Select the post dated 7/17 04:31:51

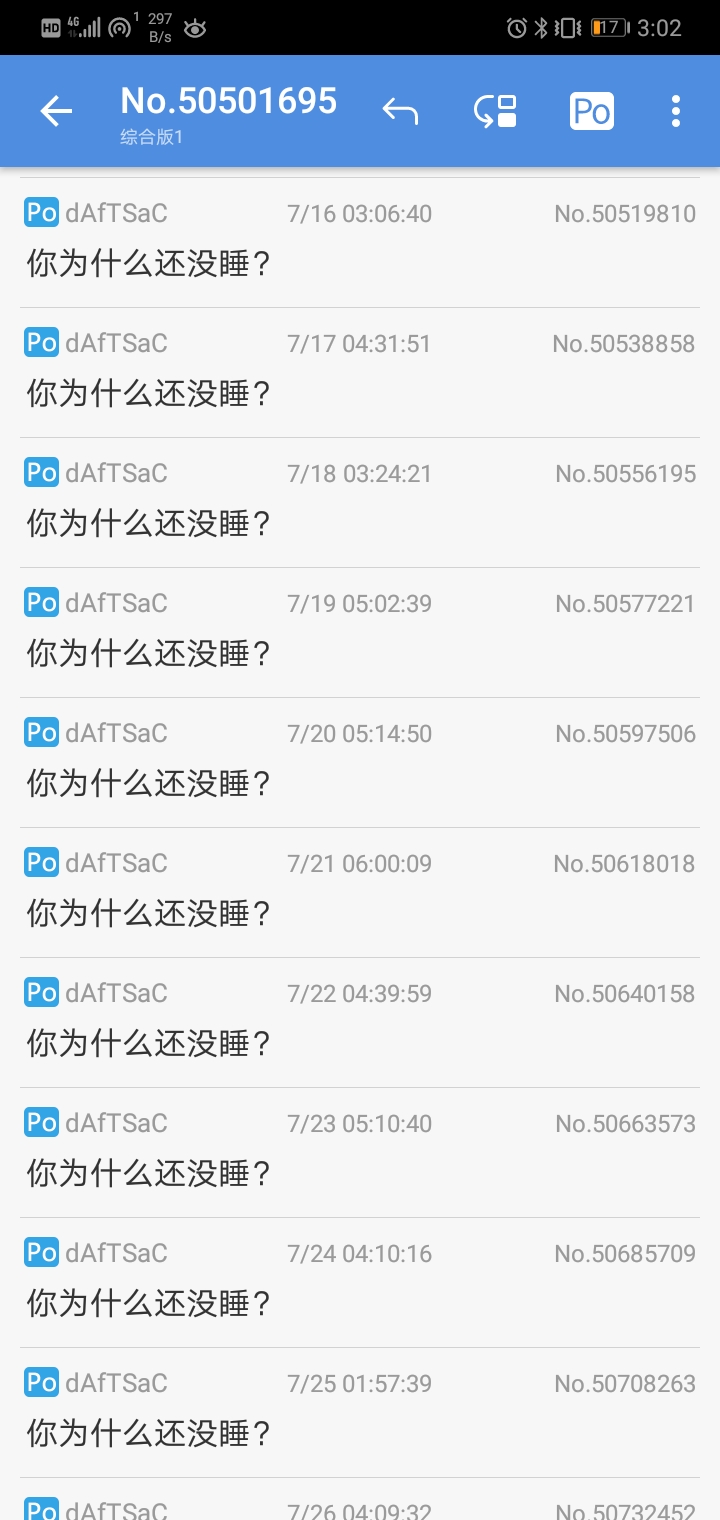(360, 373)
